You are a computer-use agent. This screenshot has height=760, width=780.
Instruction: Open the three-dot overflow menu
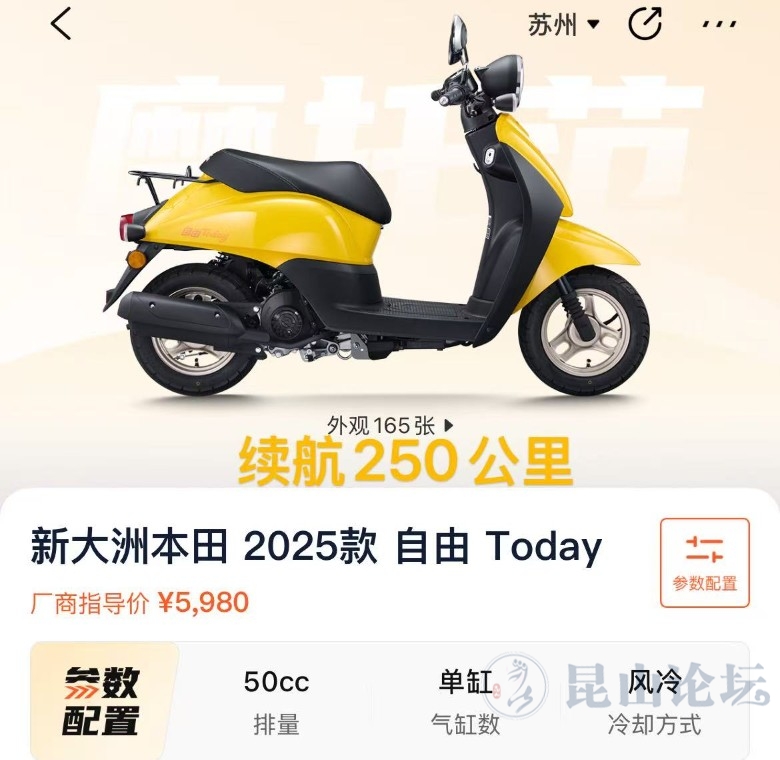(719, 24)
